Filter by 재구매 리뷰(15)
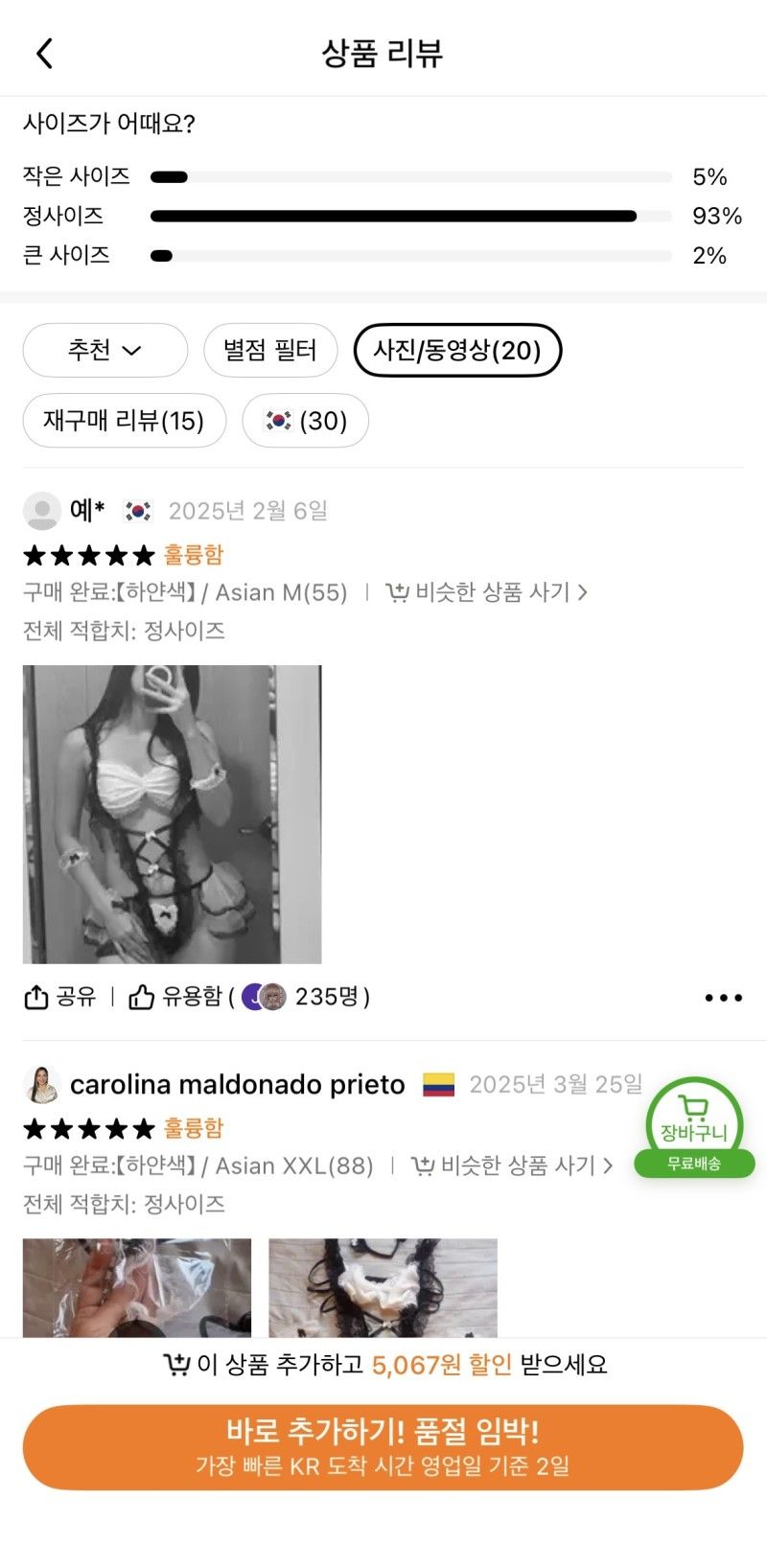This screenshot has width=767, height=1568. pyautogui.click(x=124, y=421)
